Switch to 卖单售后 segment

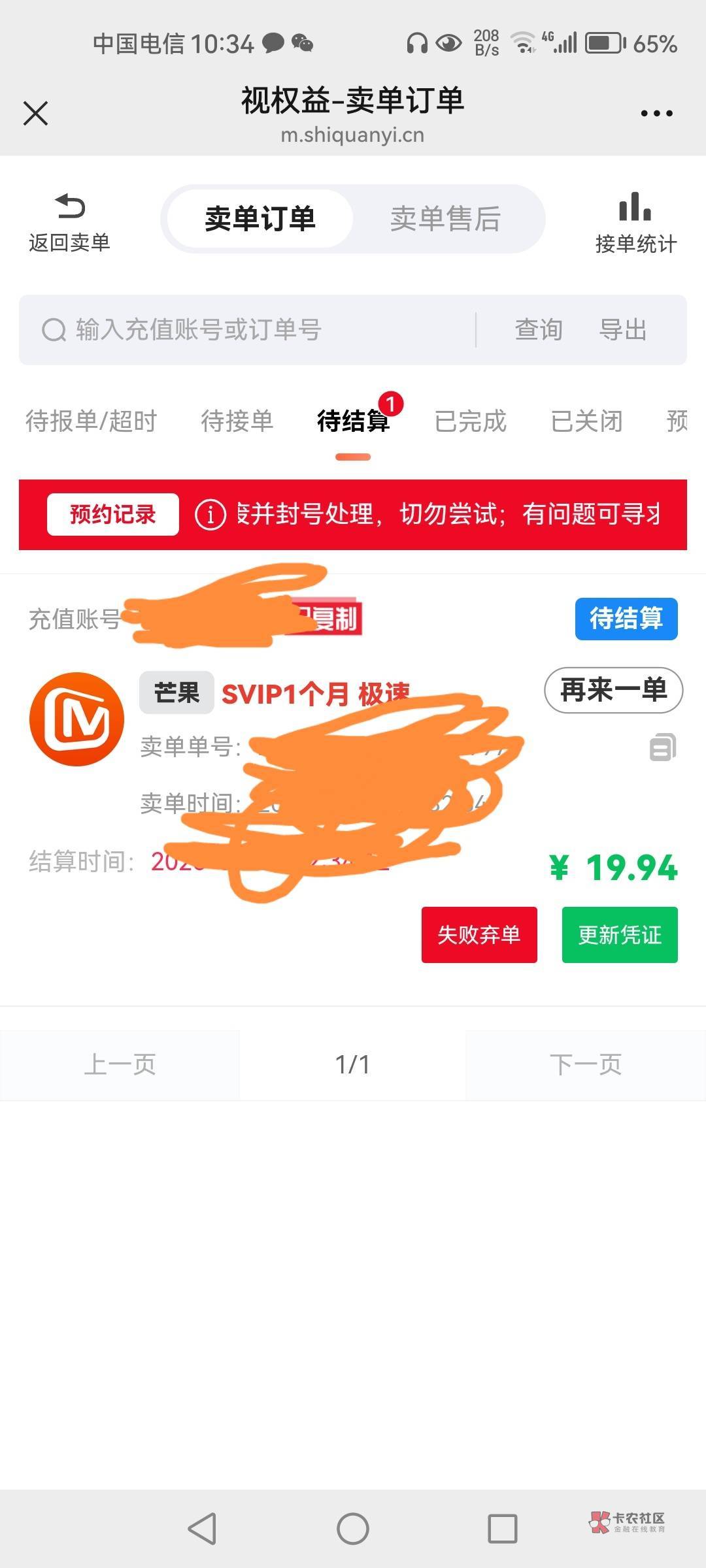[445, 219]
